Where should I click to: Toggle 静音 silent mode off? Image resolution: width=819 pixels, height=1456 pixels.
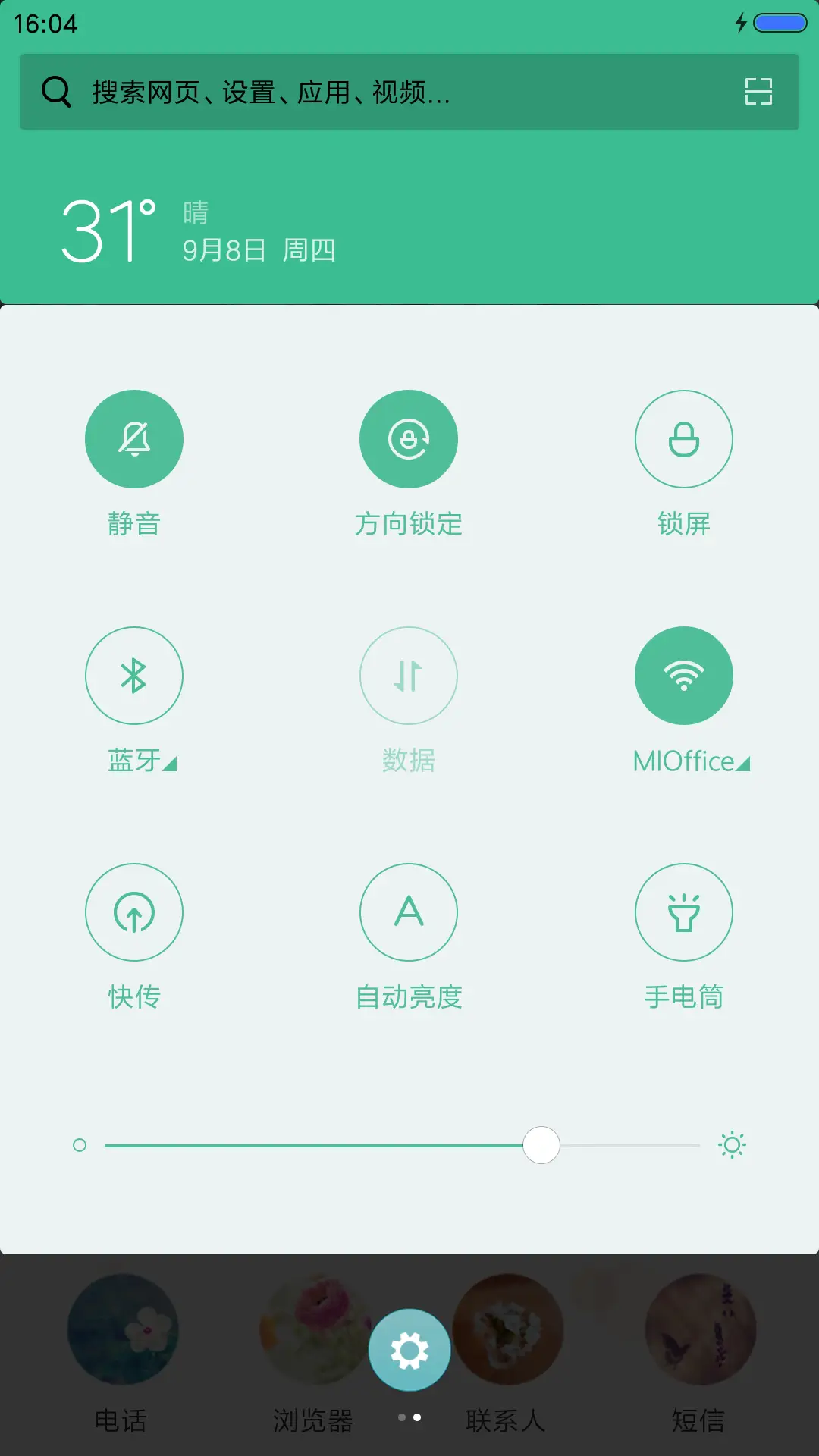[x=134, y=438]
